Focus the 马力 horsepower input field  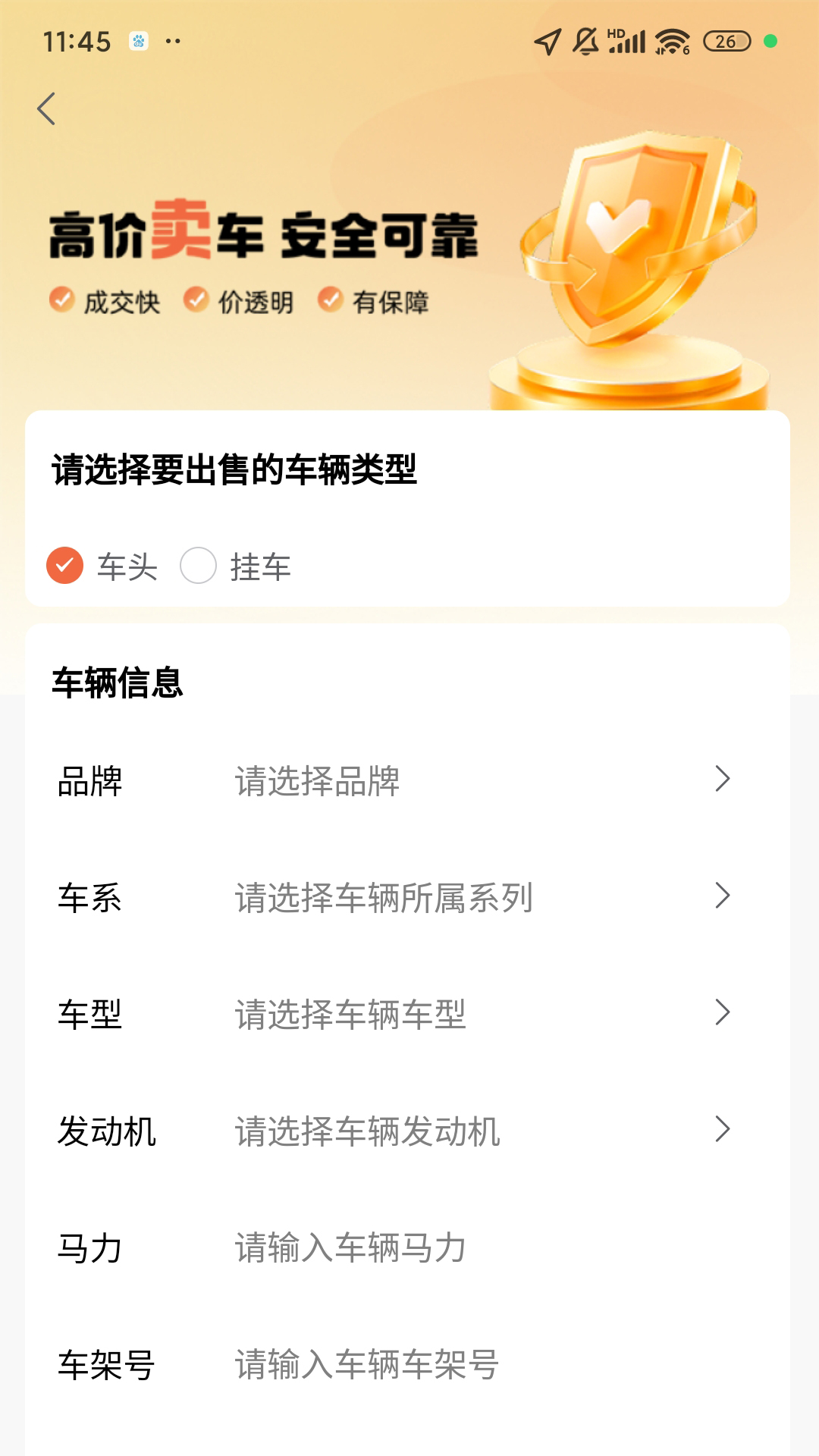click(478, 1247)
